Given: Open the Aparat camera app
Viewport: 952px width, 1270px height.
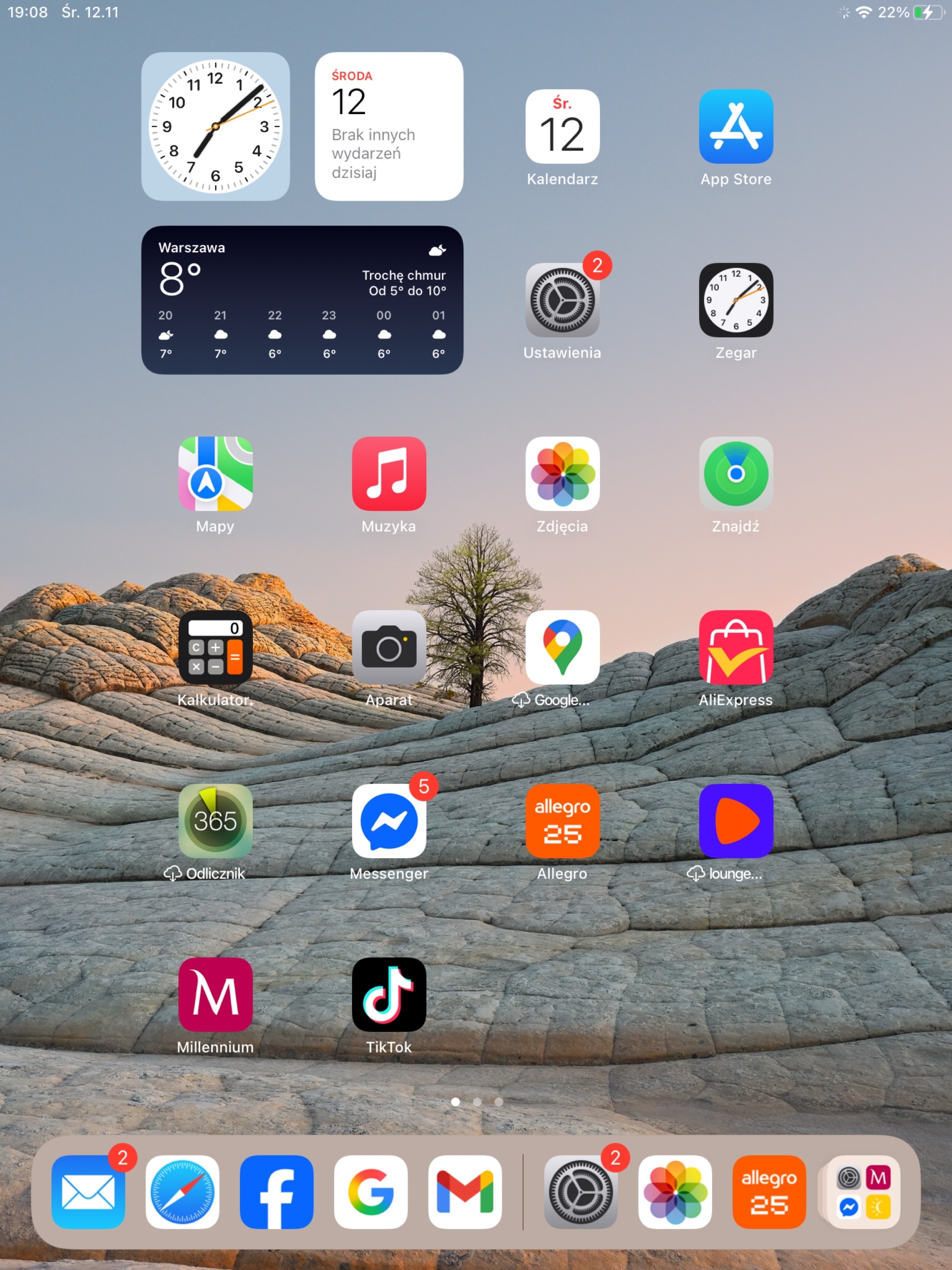Looking at the screenshot, I should pyautogui.click(x=389, y=647).
